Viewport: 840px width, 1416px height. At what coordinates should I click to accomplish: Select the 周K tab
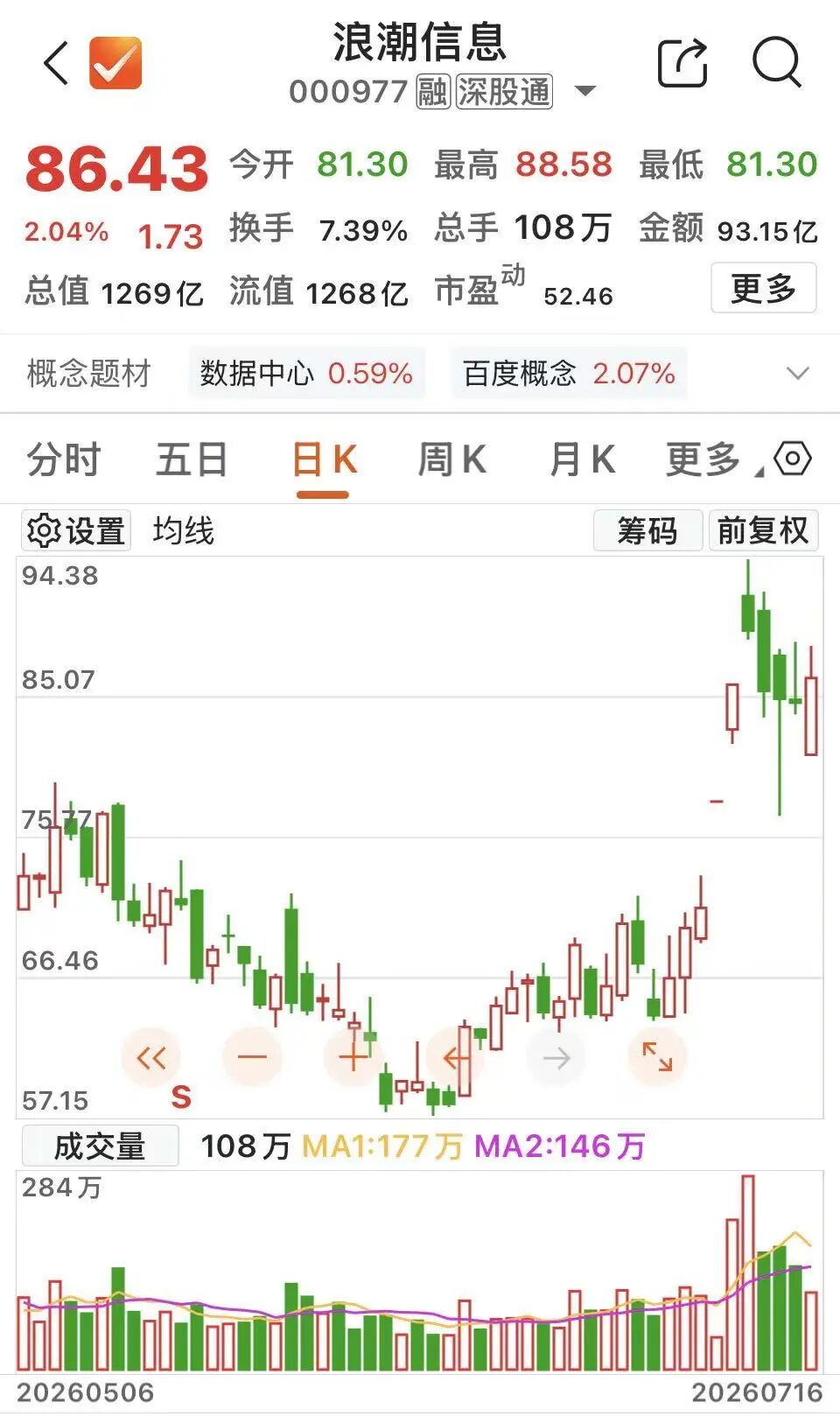[451, 459]
